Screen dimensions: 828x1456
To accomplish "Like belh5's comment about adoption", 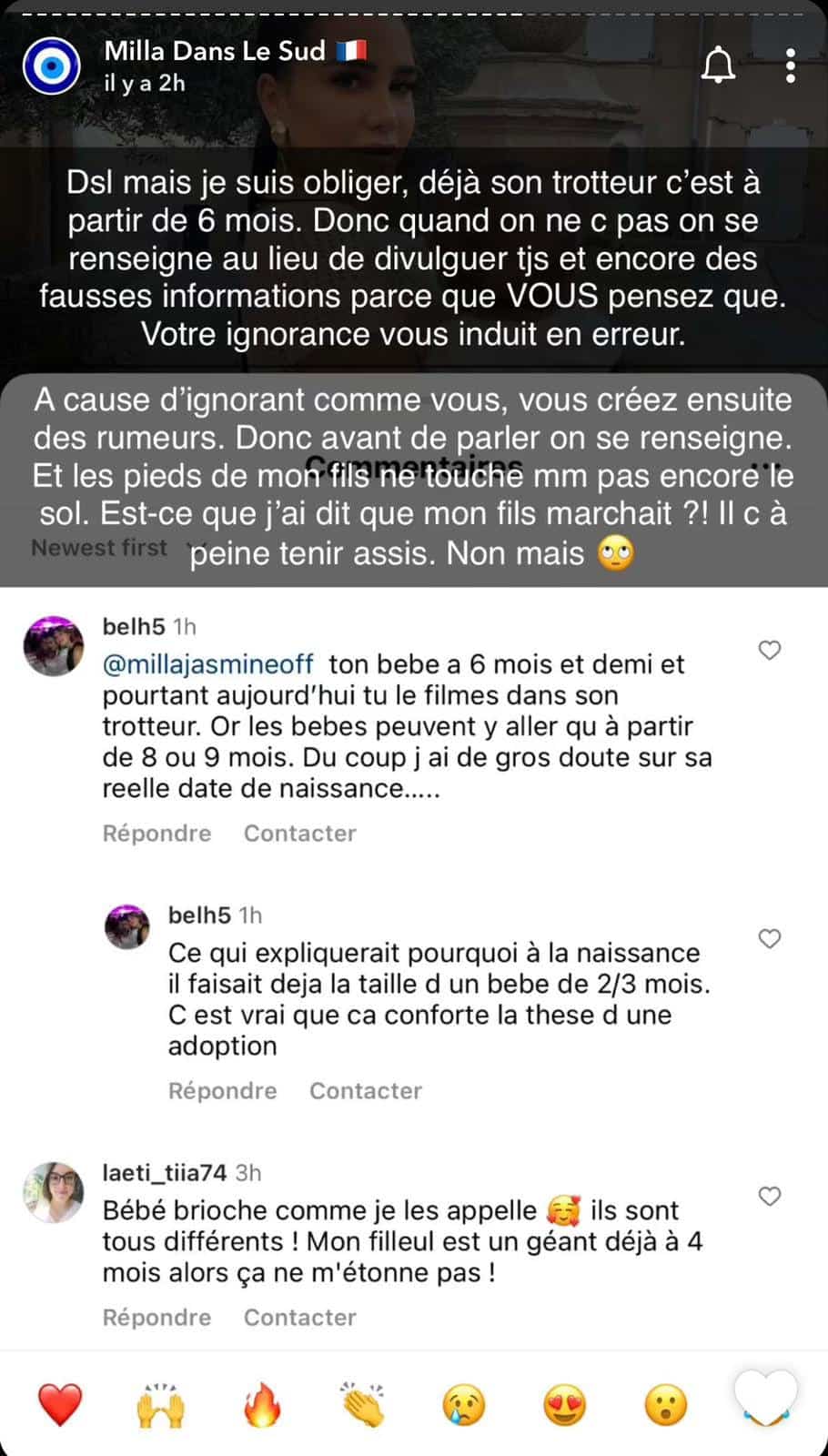I will 769,938.
